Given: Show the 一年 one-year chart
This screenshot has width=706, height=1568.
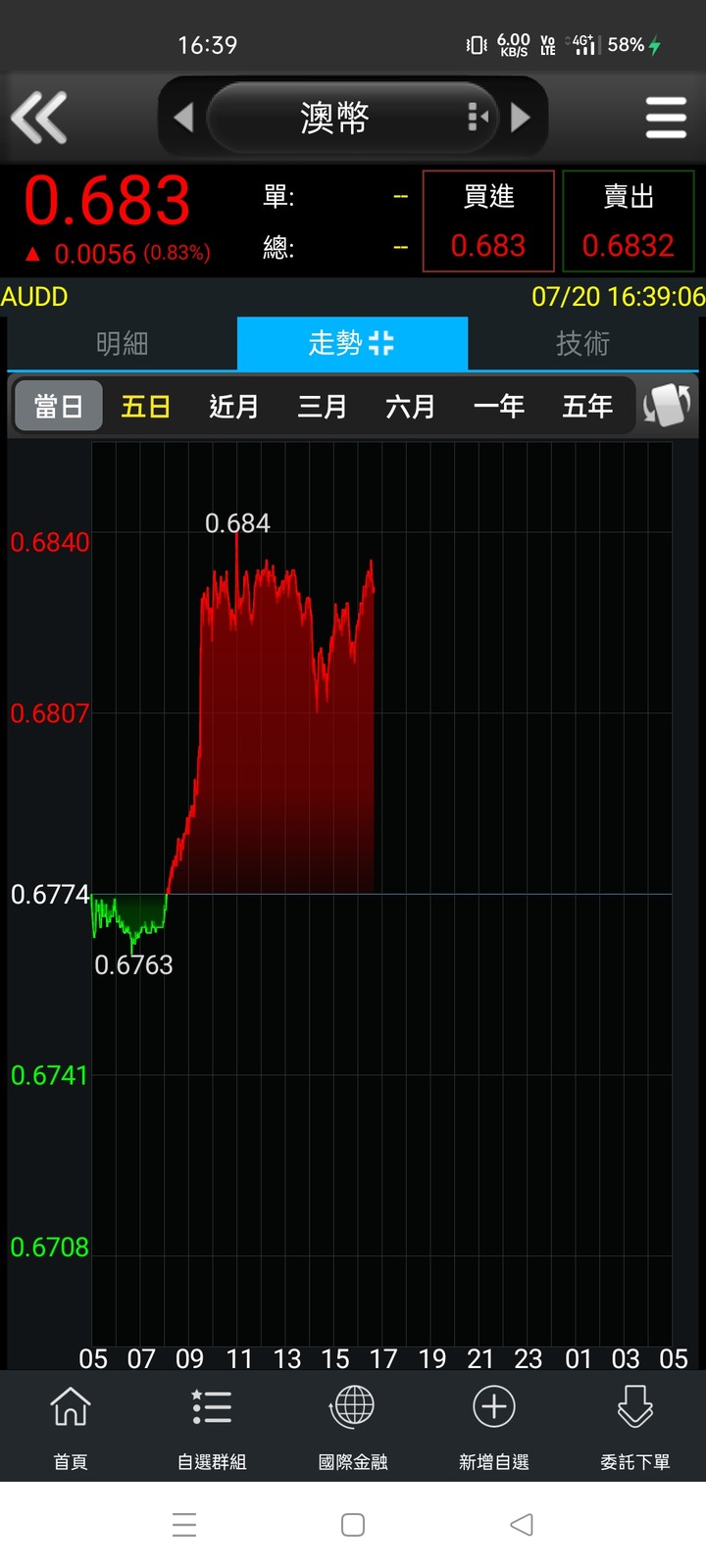Looking at the screenshot, I should coord(498,406).
